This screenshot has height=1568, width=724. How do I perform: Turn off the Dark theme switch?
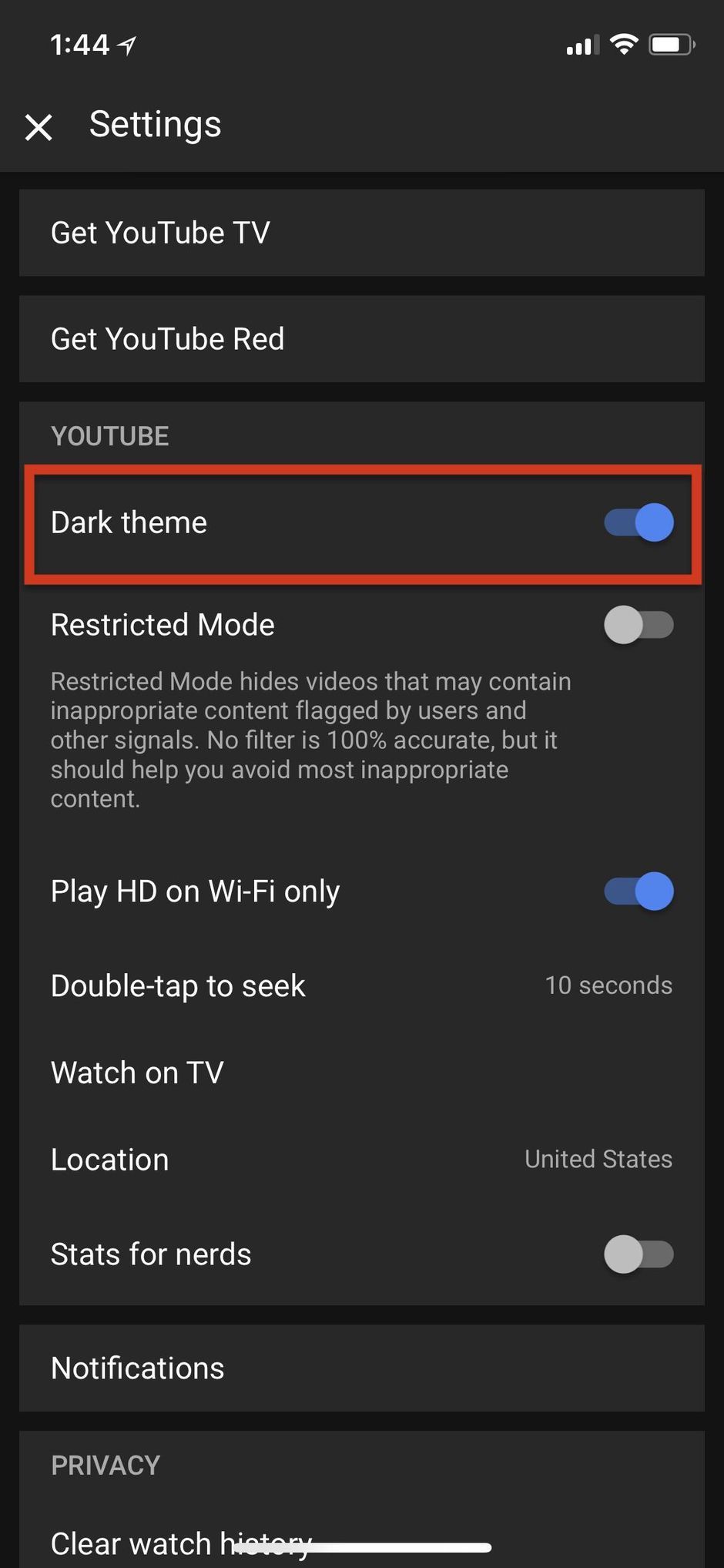pos(639,523)
